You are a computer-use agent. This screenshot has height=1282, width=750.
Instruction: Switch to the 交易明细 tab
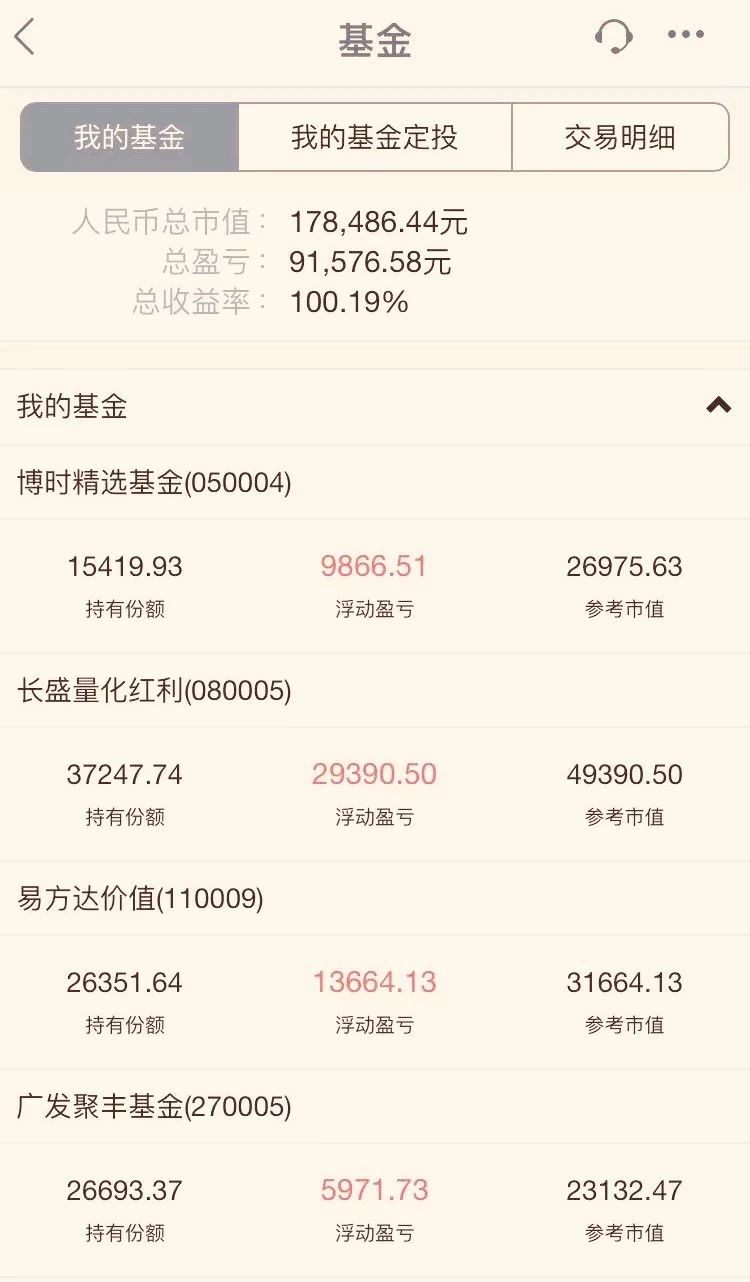[x=620, y=137]
